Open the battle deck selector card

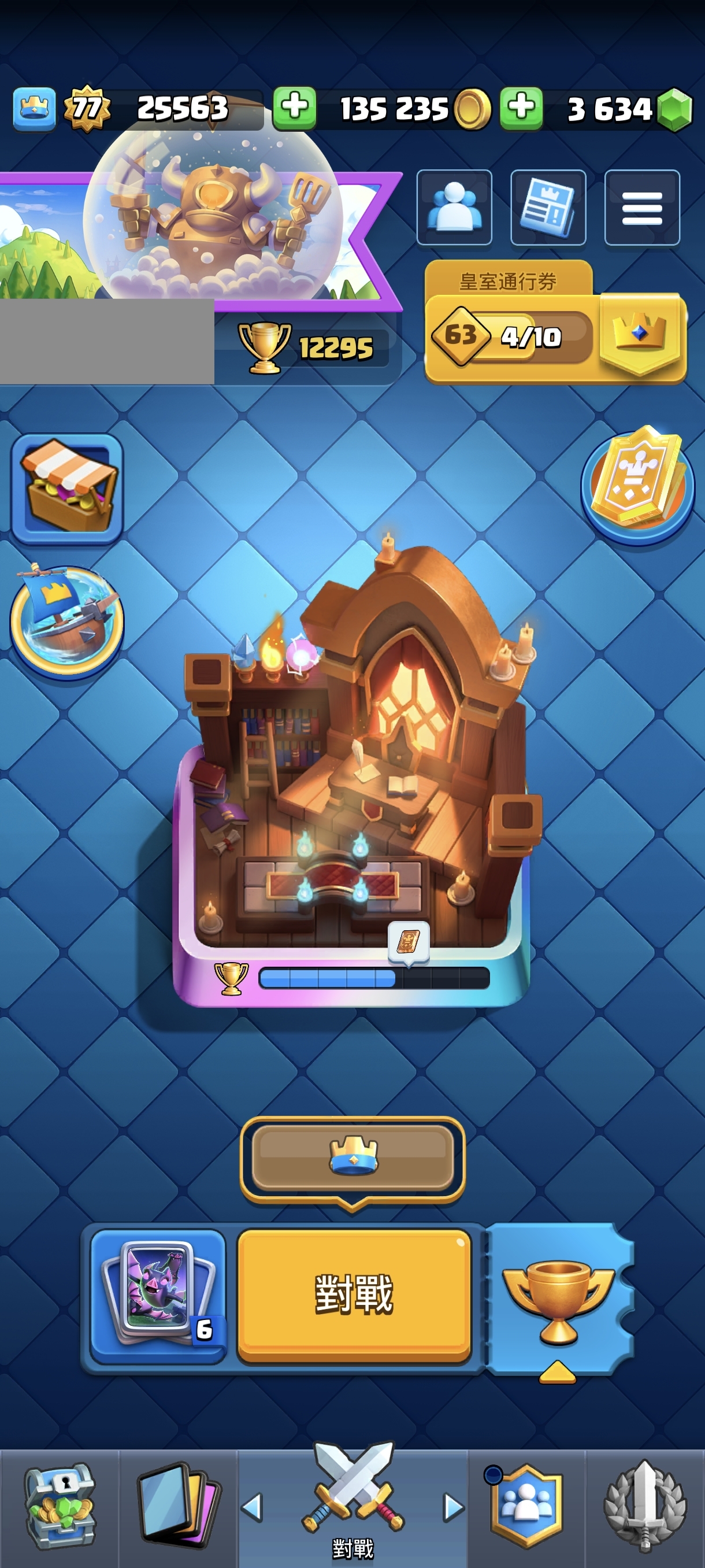(x=158, y=1295)
